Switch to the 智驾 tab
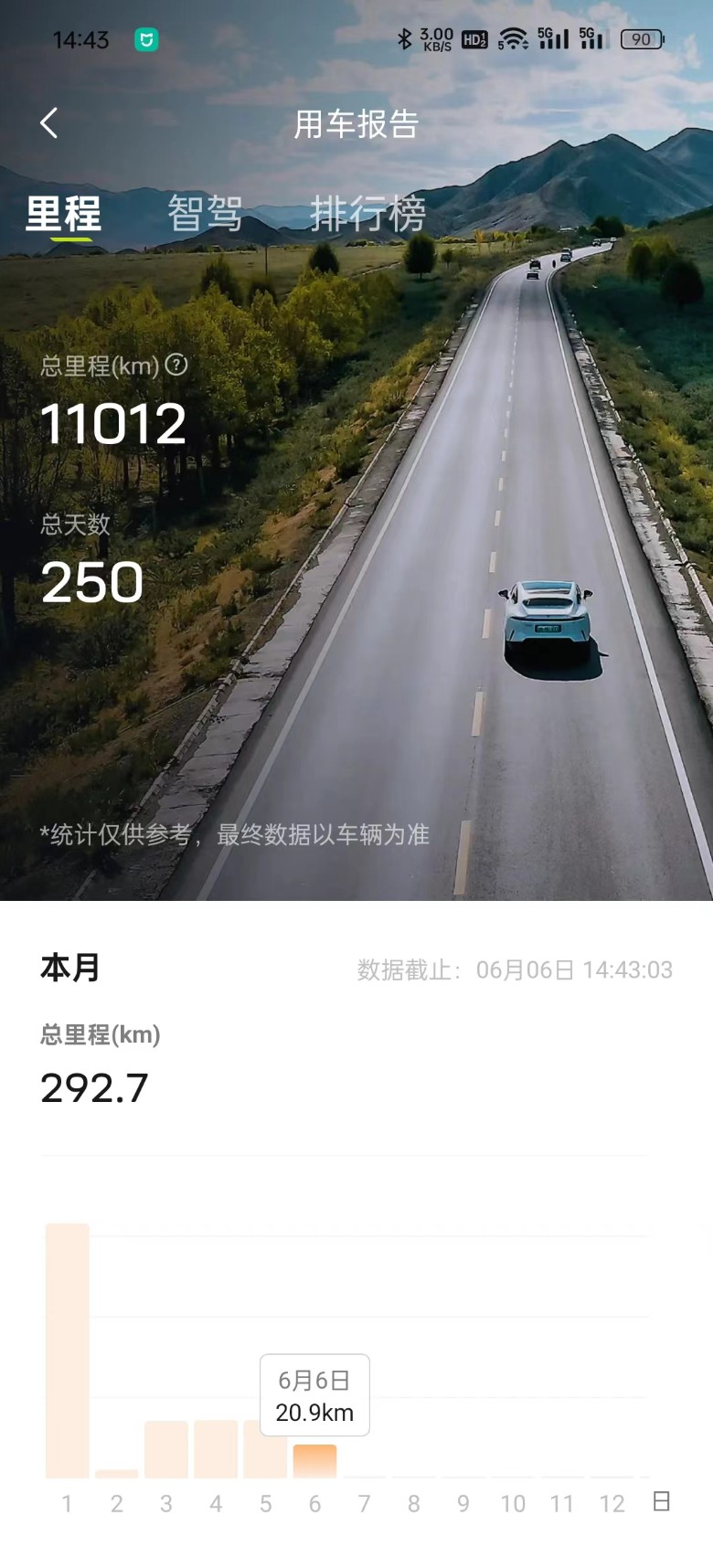713x1568 pixels. [x=205, y=215]
